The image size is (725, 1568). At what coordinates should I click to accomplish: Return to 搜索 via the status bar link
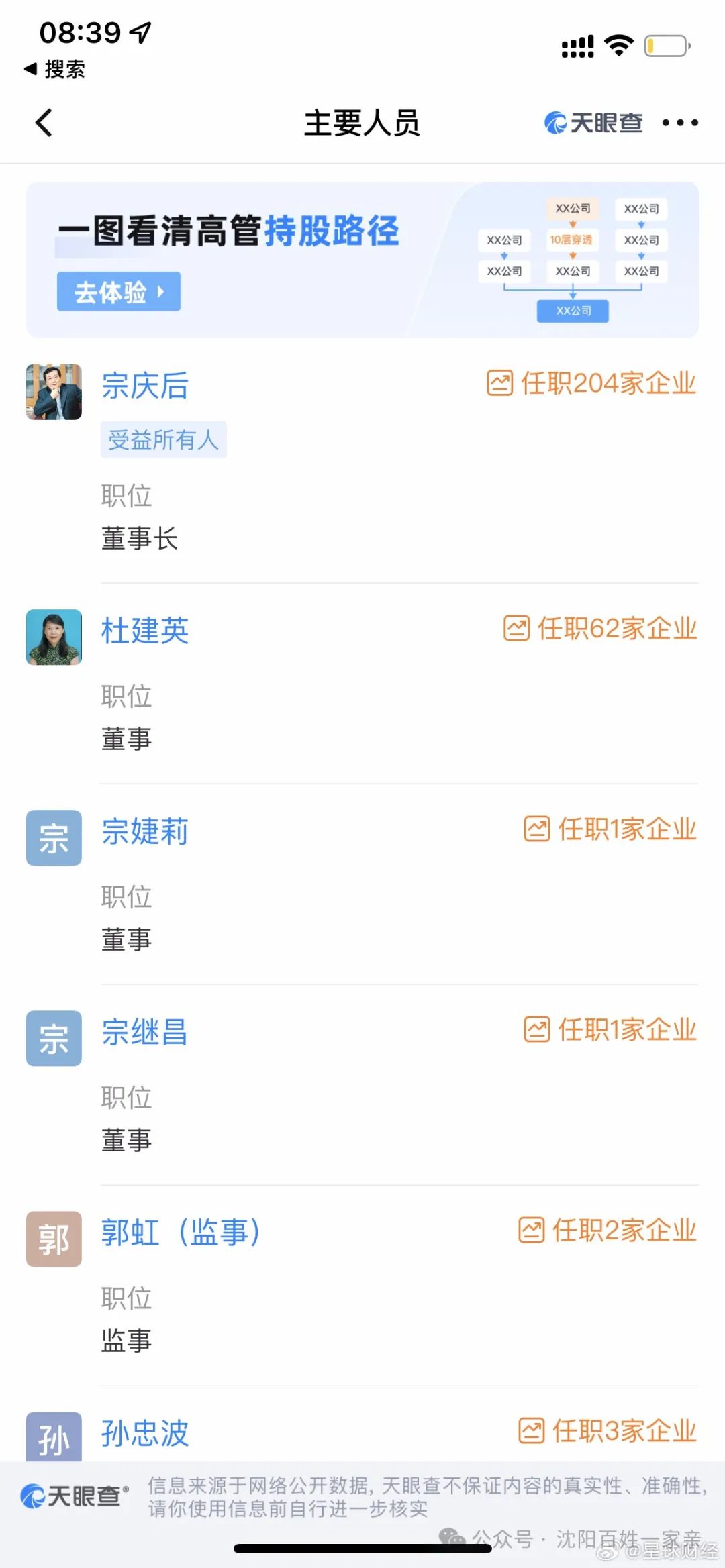[x=55, y=69]
